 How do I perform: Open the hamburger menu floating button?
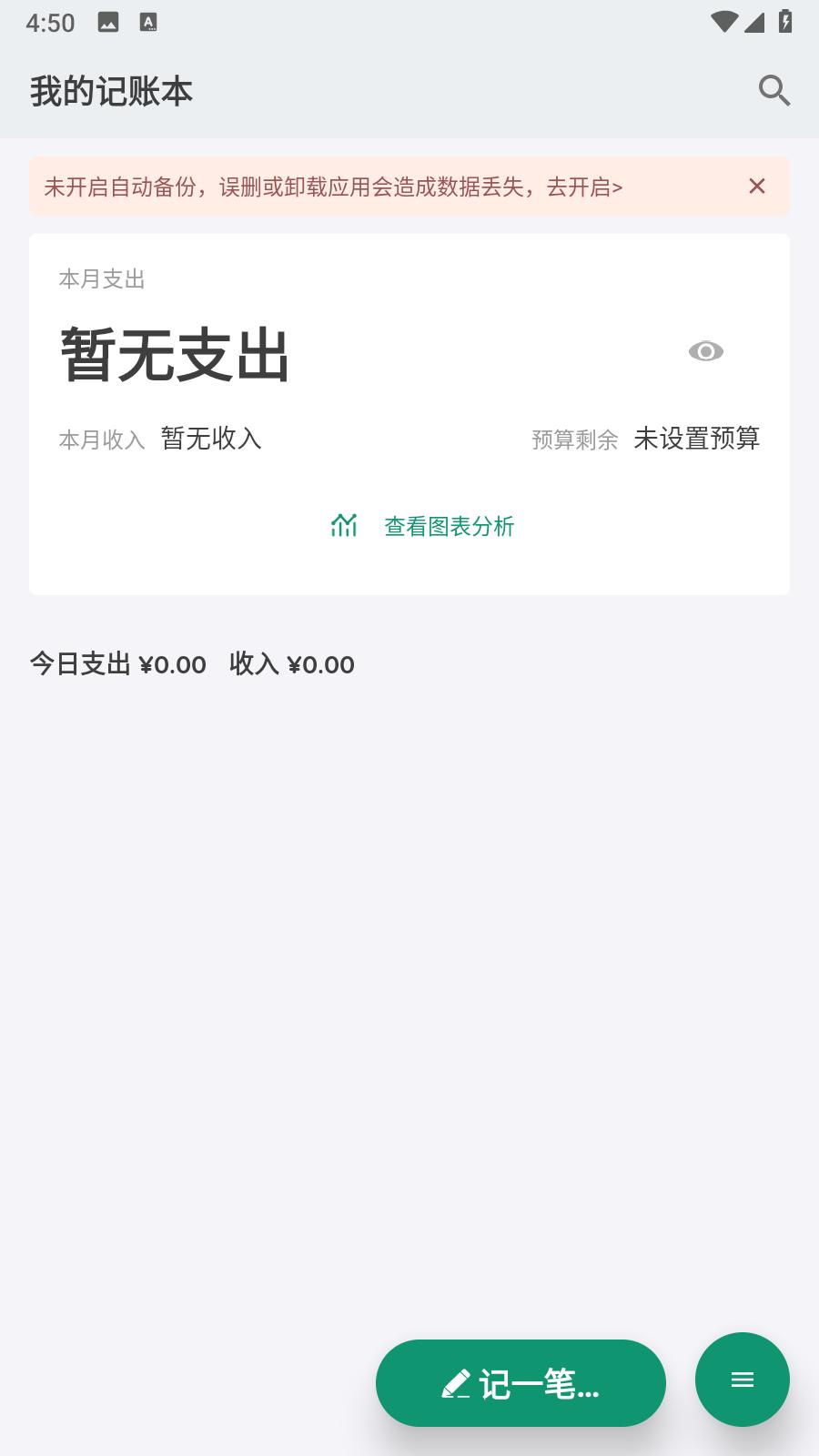[x=743, y=1380]
